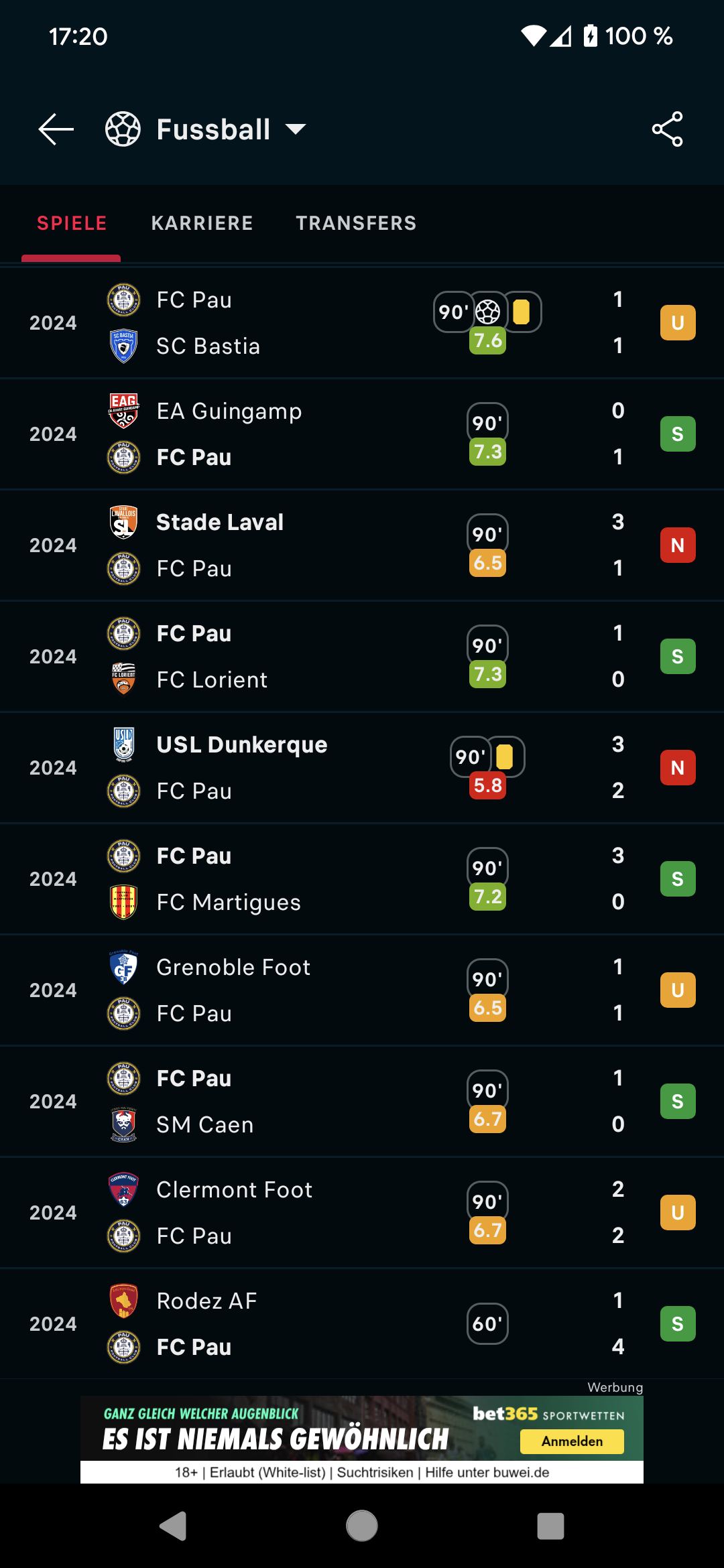Open the FC Pau vs FC Lorient match
This screenshot has height=1568, width=724.
[x=362, y=657]
